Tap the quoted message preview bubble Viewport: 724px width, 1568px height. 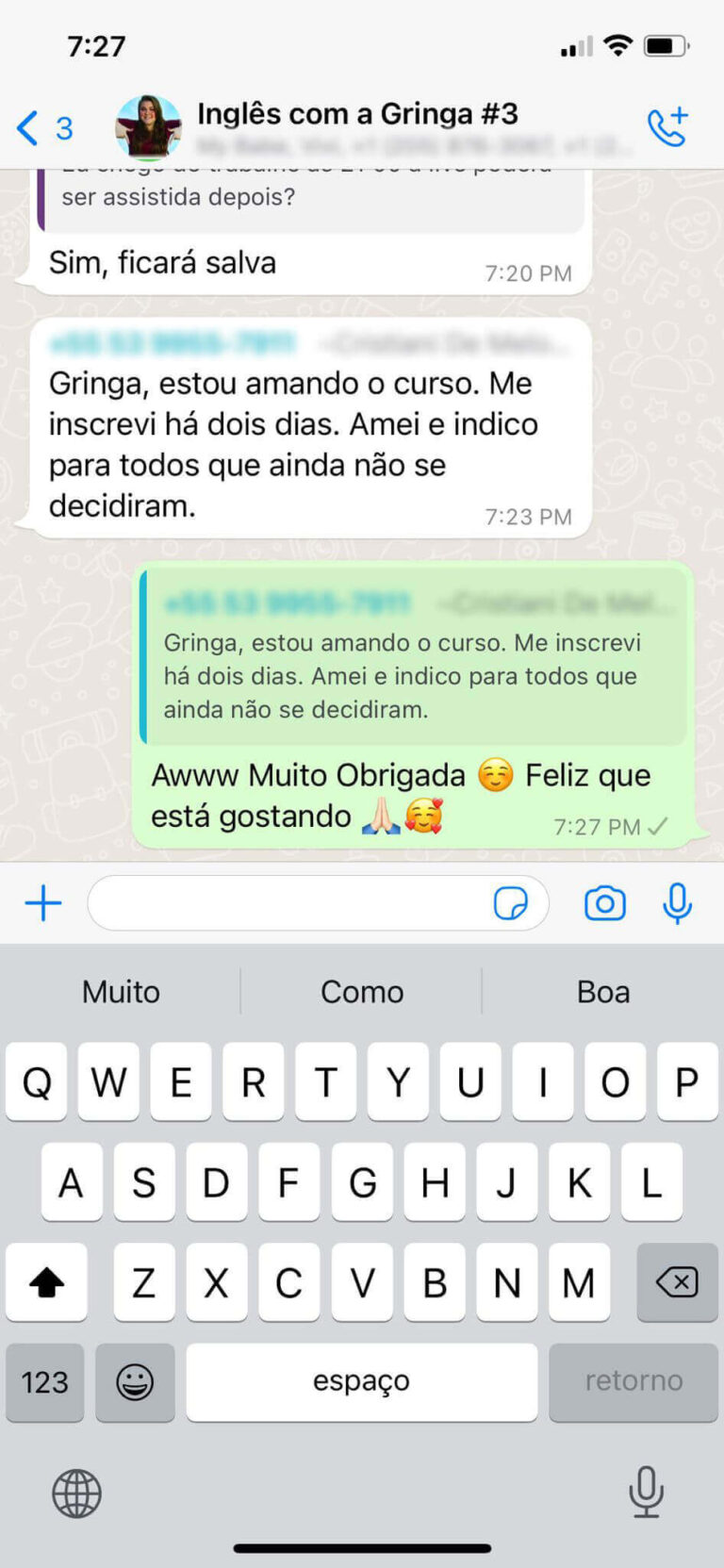coord(415,657)
